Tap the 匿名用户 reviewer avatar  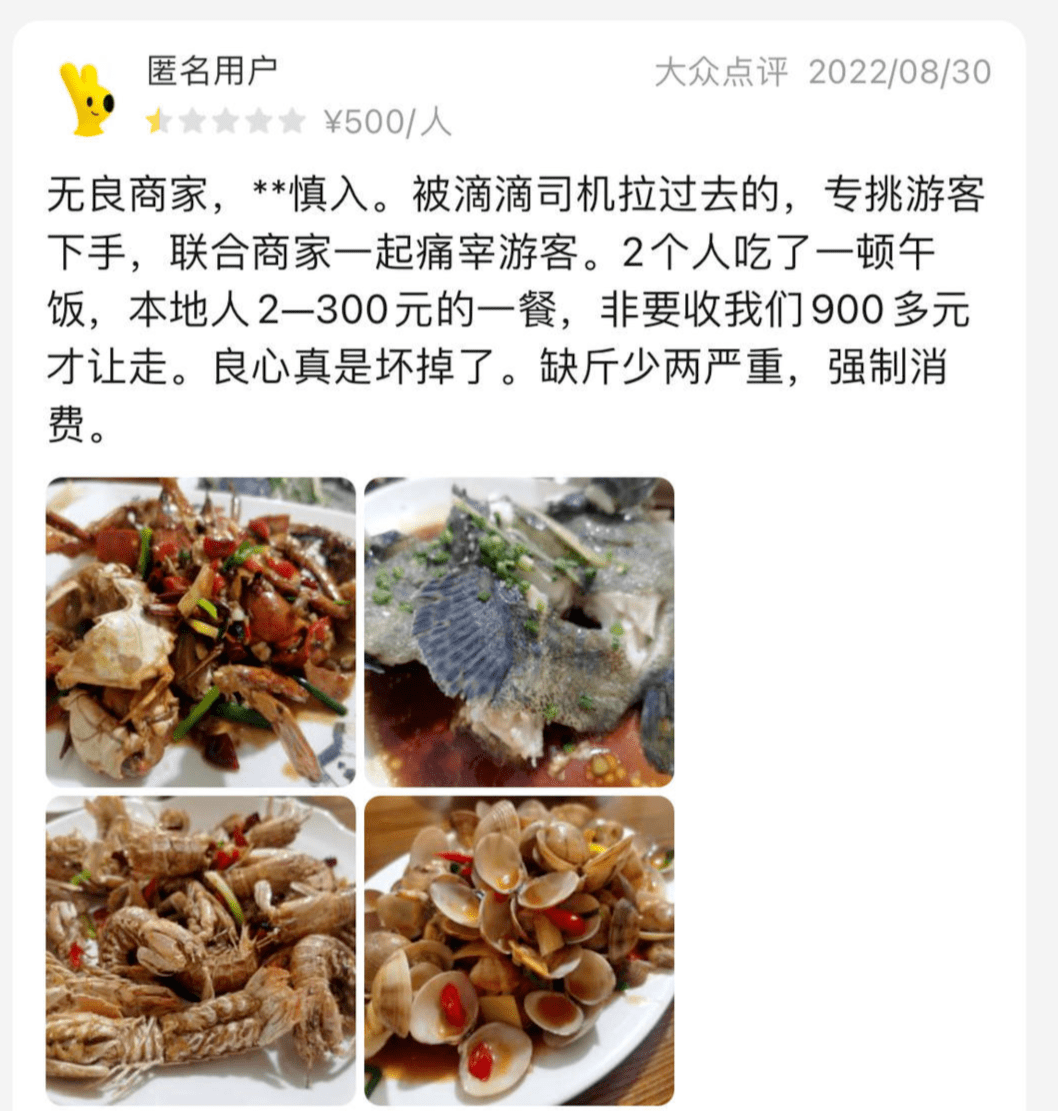pyautogui.click(x=88, y=98)
